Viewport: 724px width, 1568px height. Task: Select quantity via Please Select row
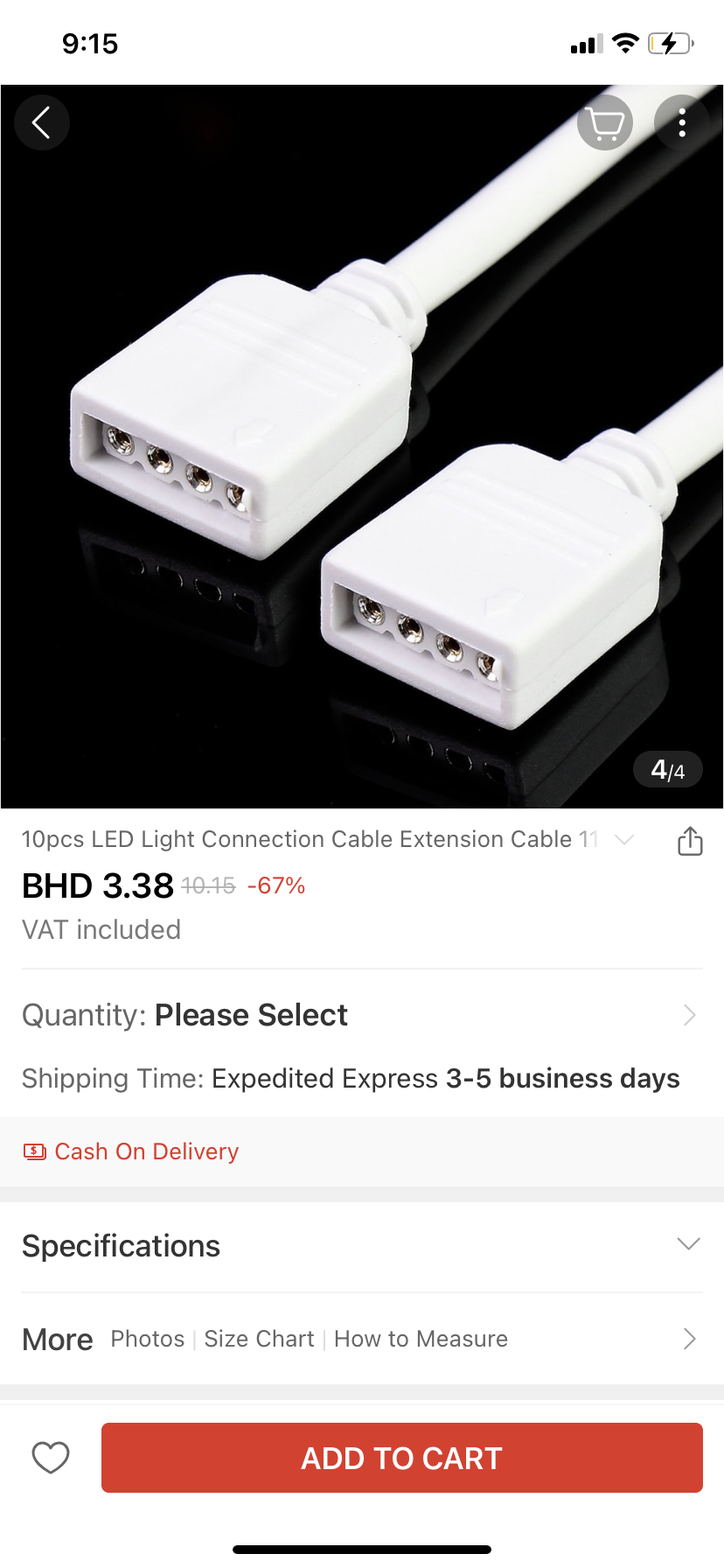tap(361, 1015)
